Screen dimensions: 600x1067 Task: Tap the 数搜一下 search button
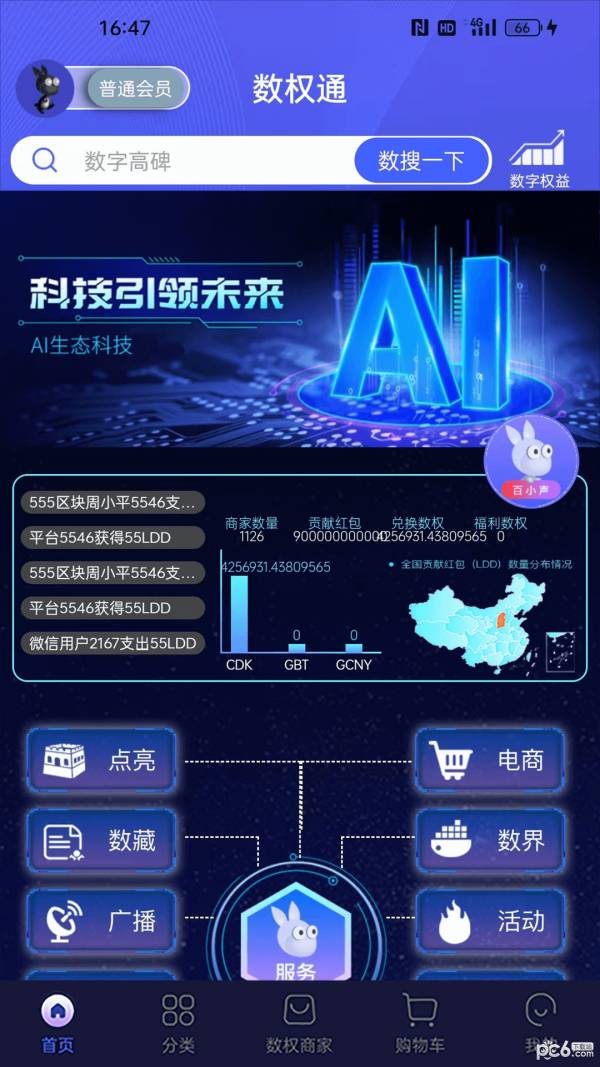pyautogui.click(x=421, y=161)
